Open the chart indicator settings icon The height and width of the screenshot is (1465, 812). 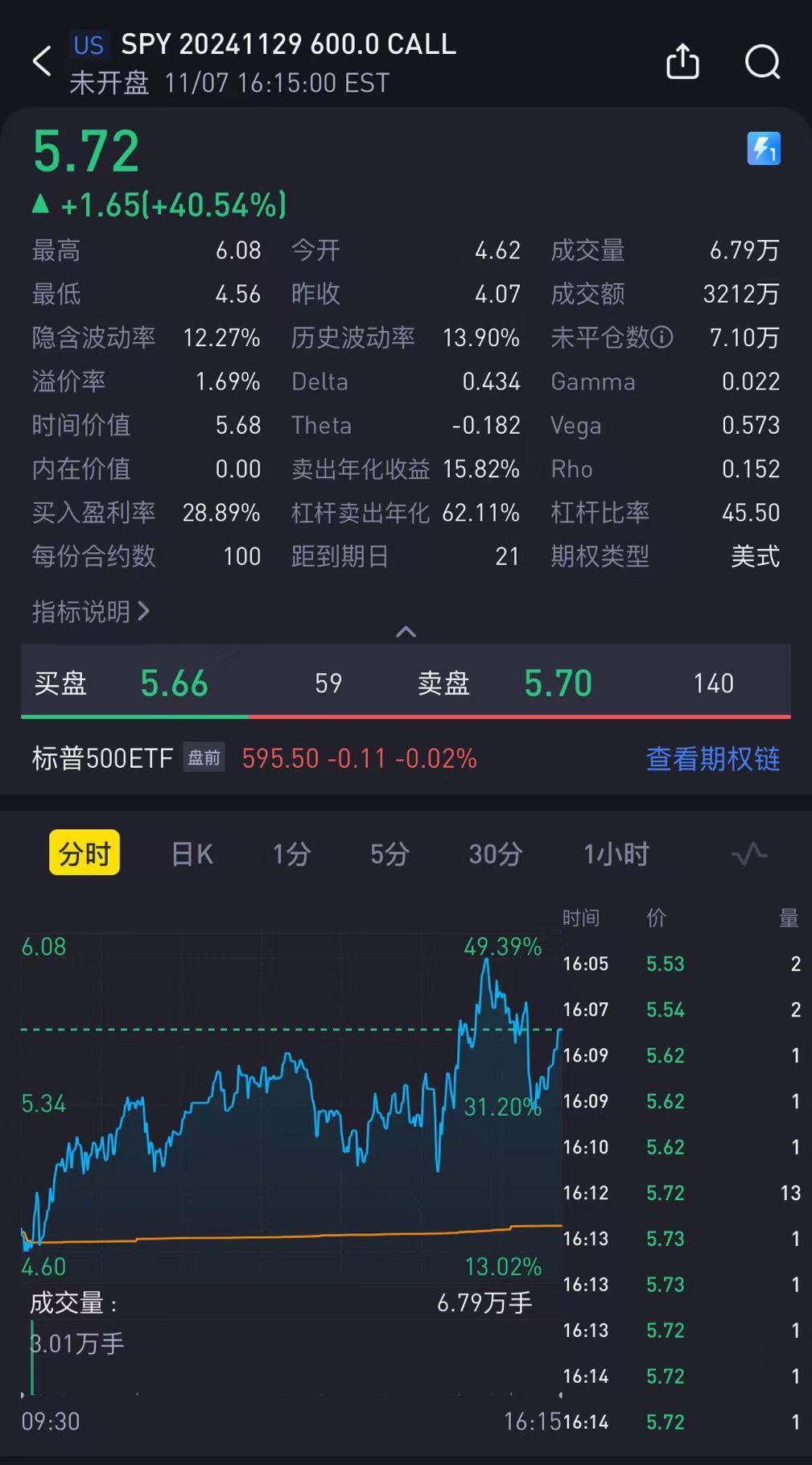748,854
